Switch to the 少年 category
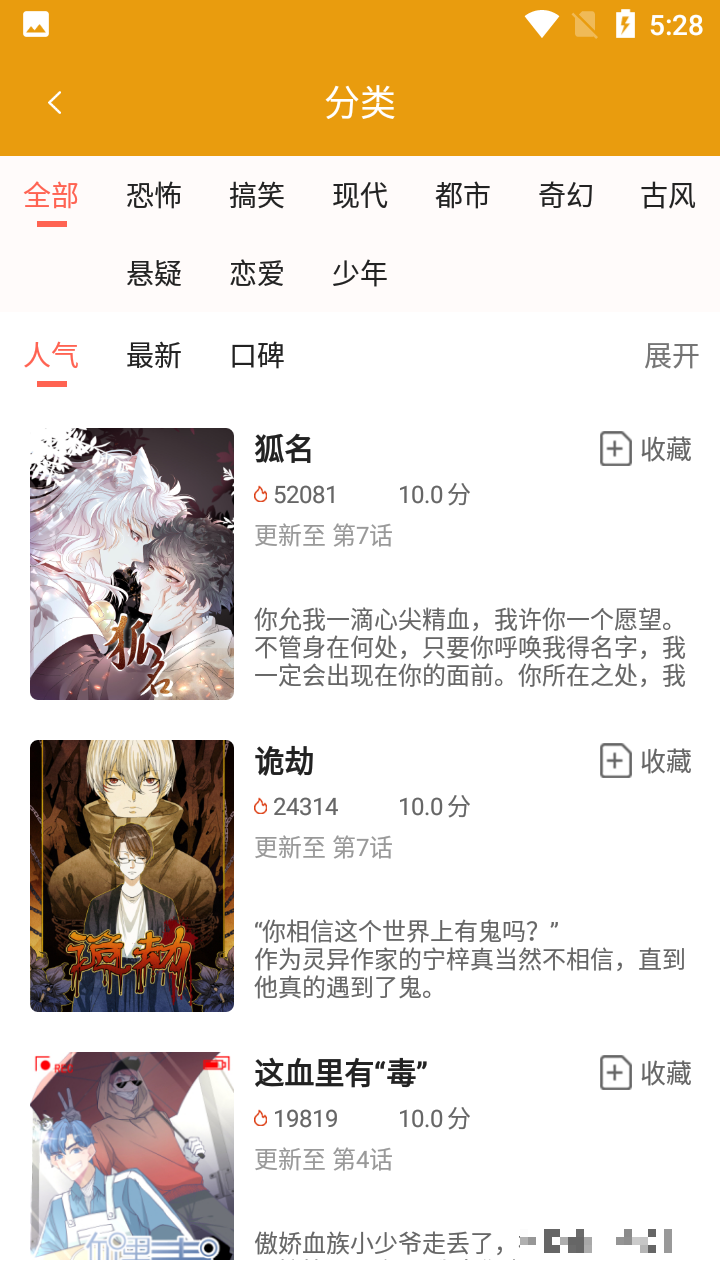 [360, 273]
